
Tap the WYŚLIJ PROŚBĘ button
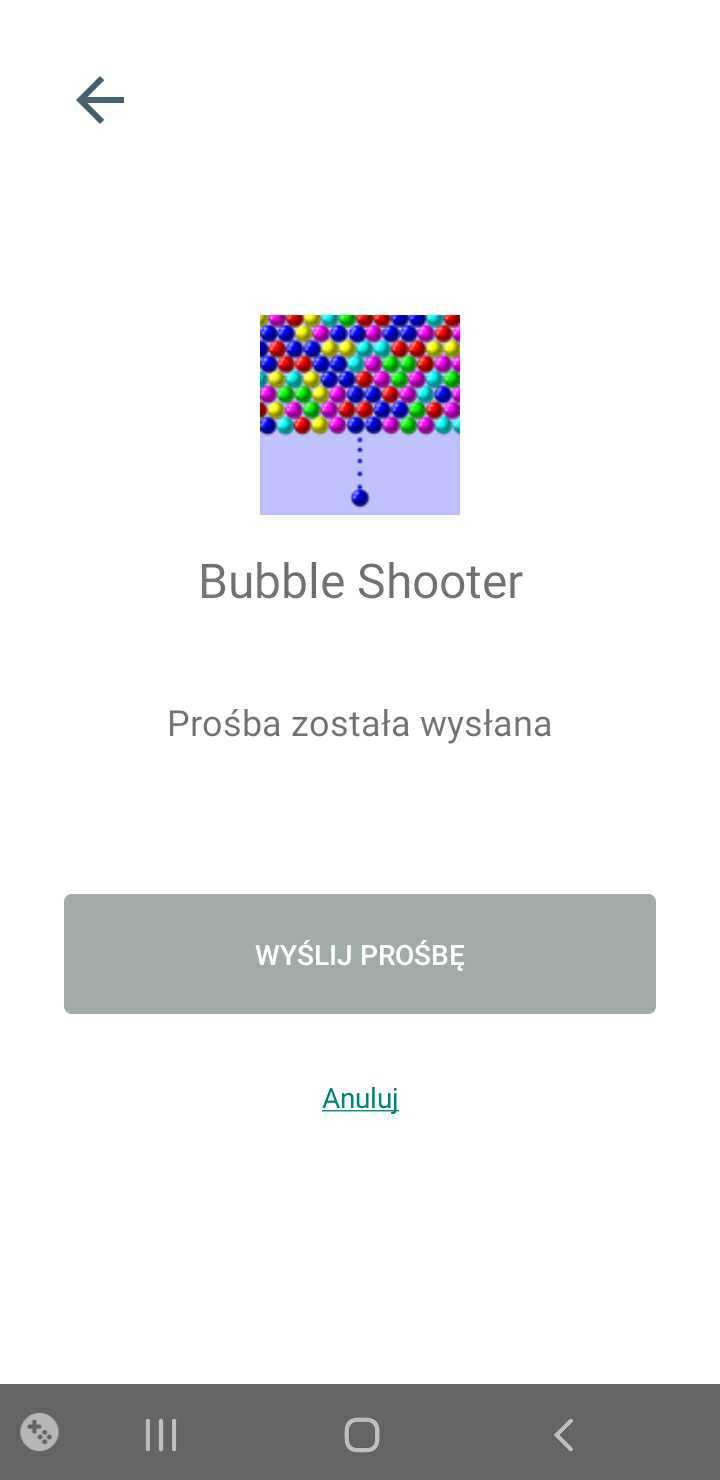[360, 954]
